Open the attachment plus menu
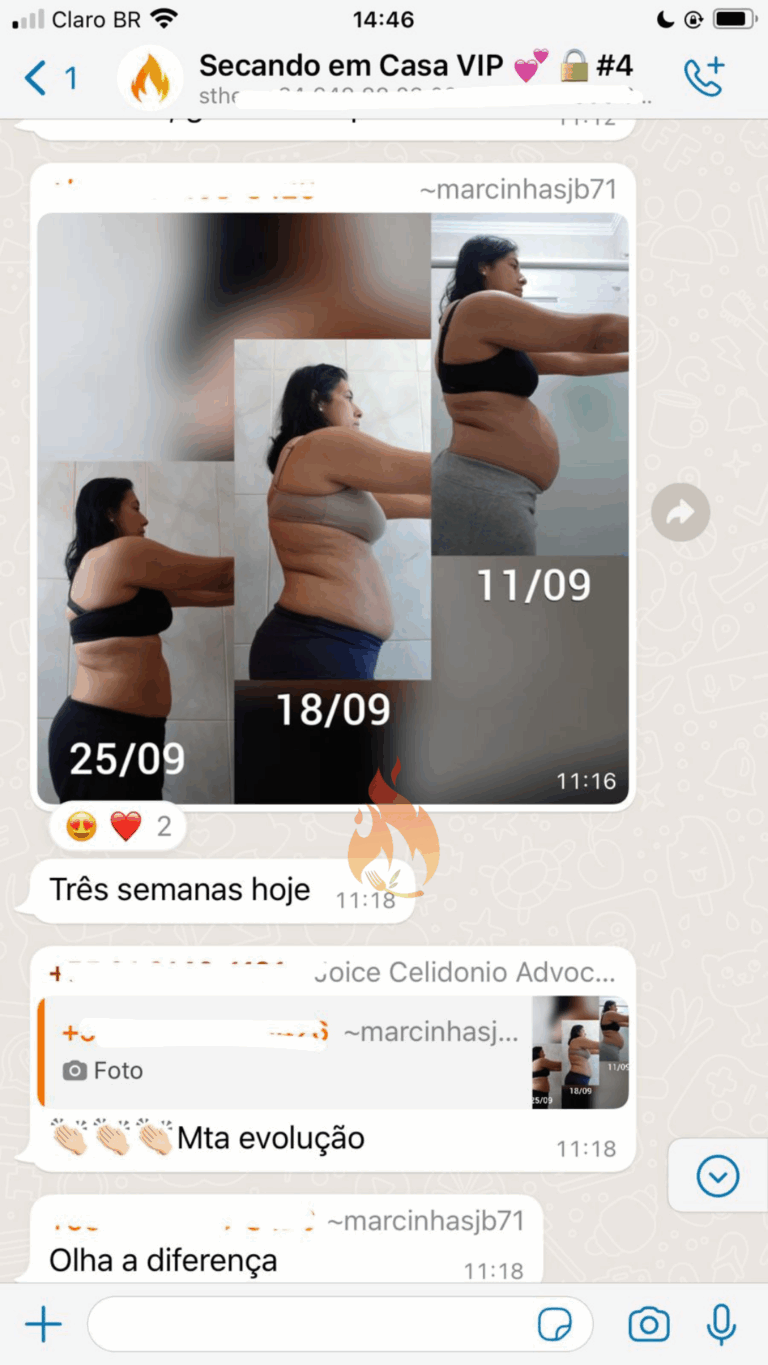 point(43,1325)
